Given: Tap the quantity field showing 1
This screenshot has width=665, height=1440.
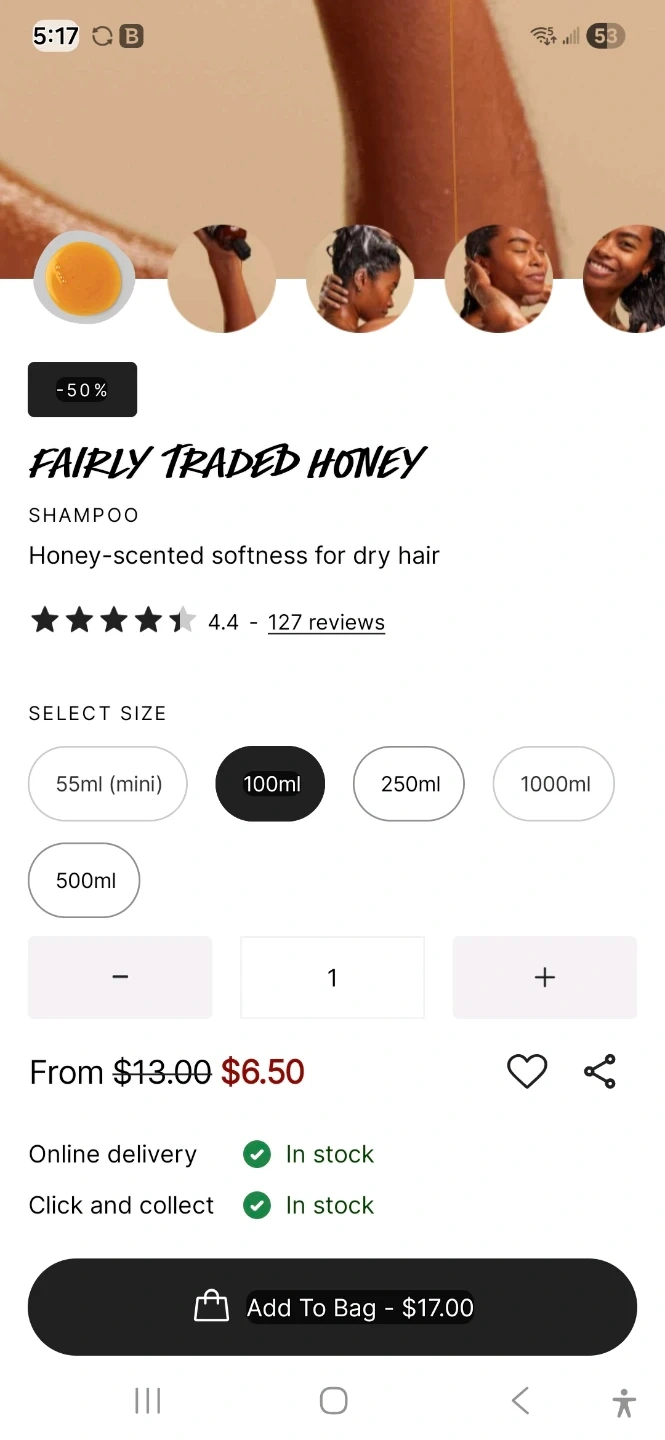Looking at the screenshot, I should (332, 977).
